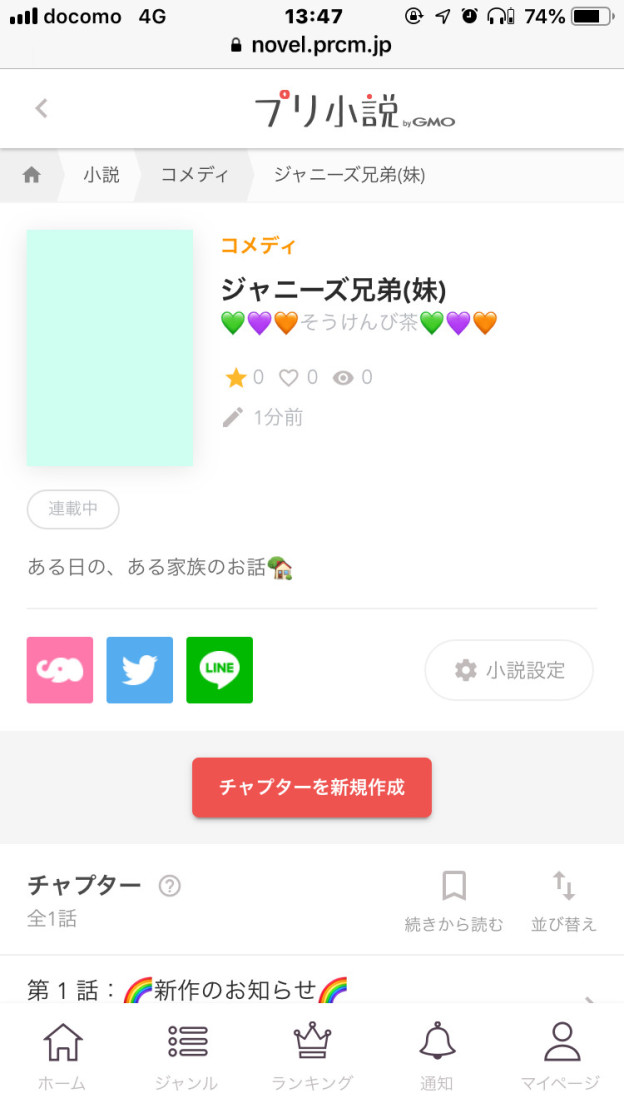Open the コメディ breadcrumb category
The height and width of the screenshot is (1108, 624).
click(x=195, y=175)
